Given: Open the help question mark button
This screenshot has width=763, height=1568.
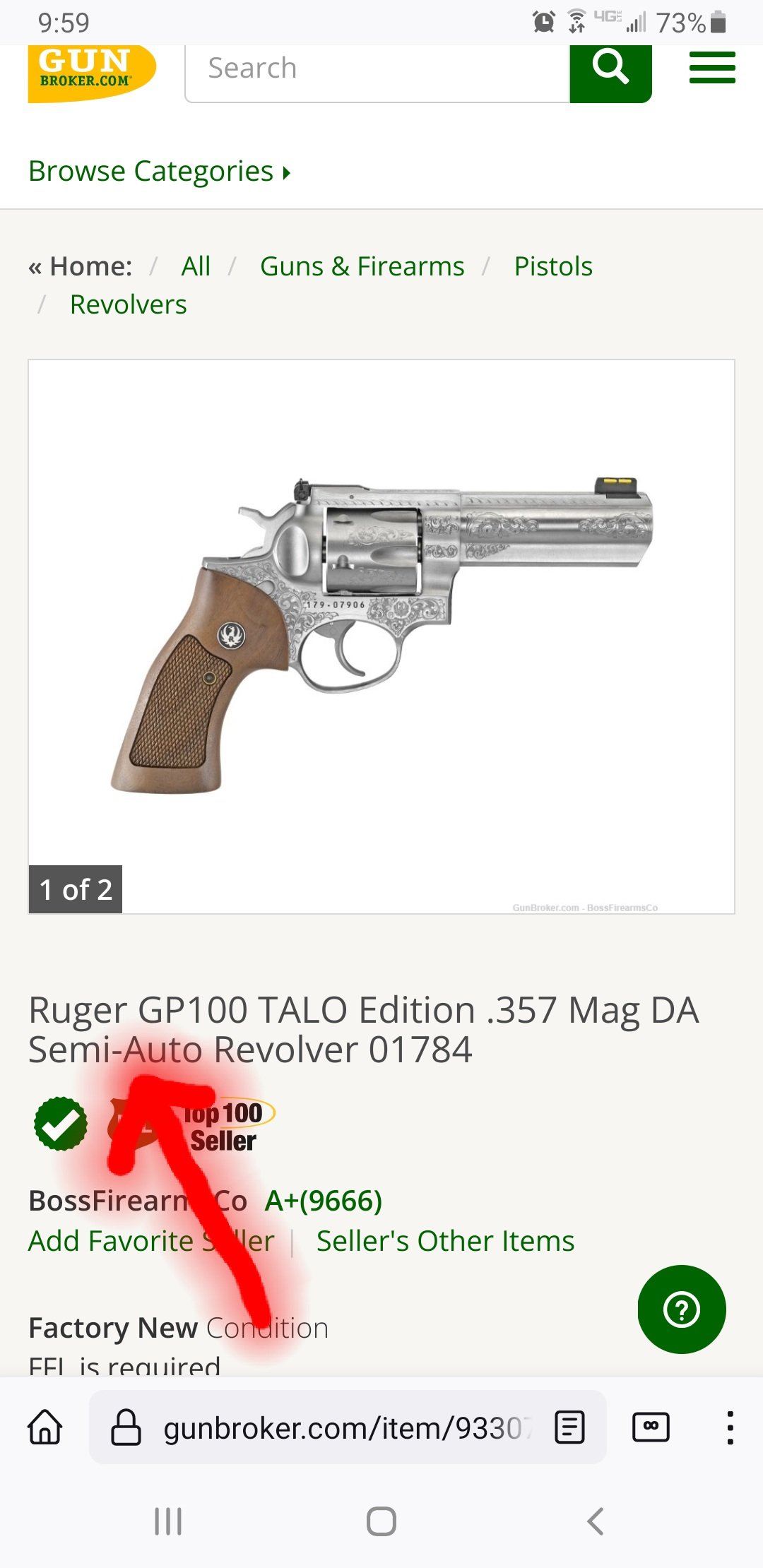Looking at the screenshot, I should click(x=682, y=1309).
